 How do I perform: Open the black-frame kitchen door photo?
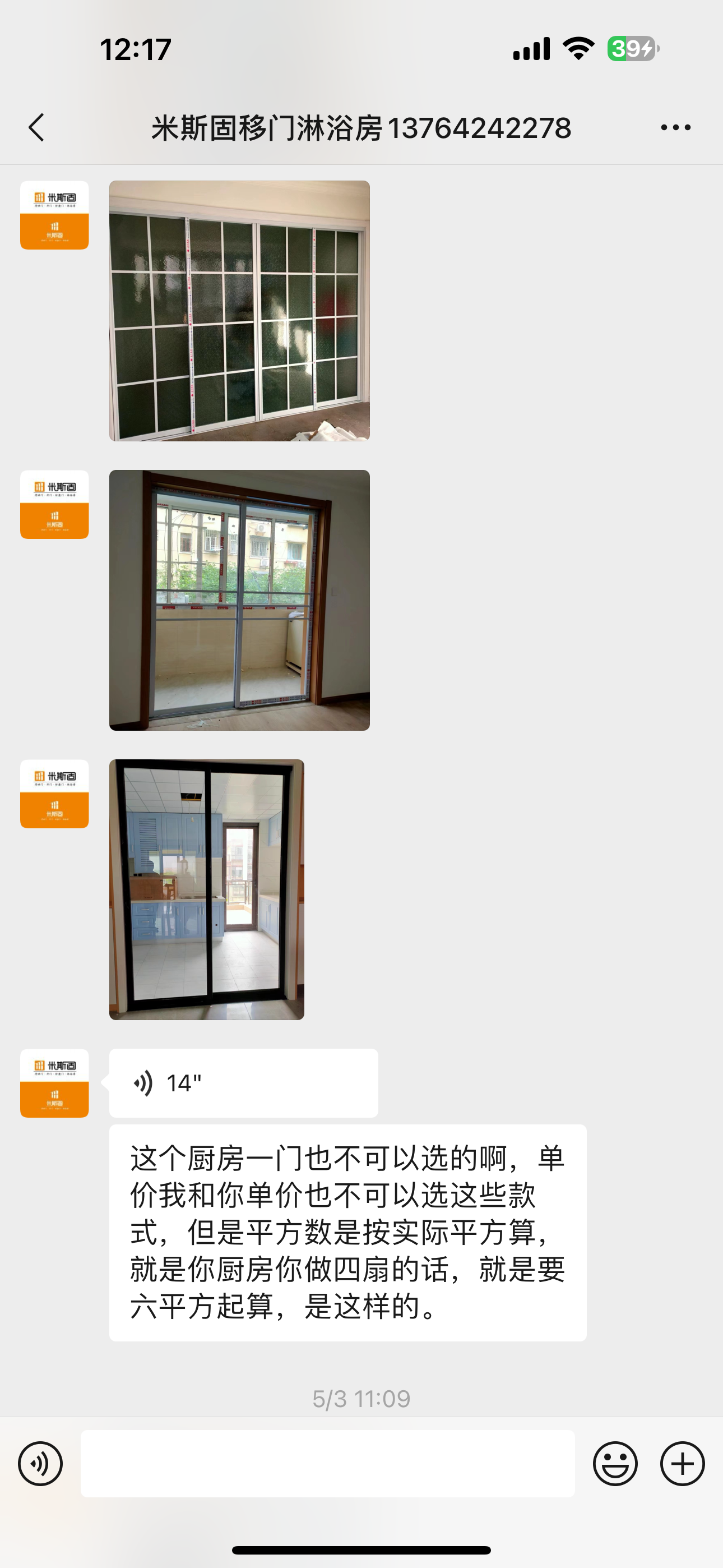206,889
